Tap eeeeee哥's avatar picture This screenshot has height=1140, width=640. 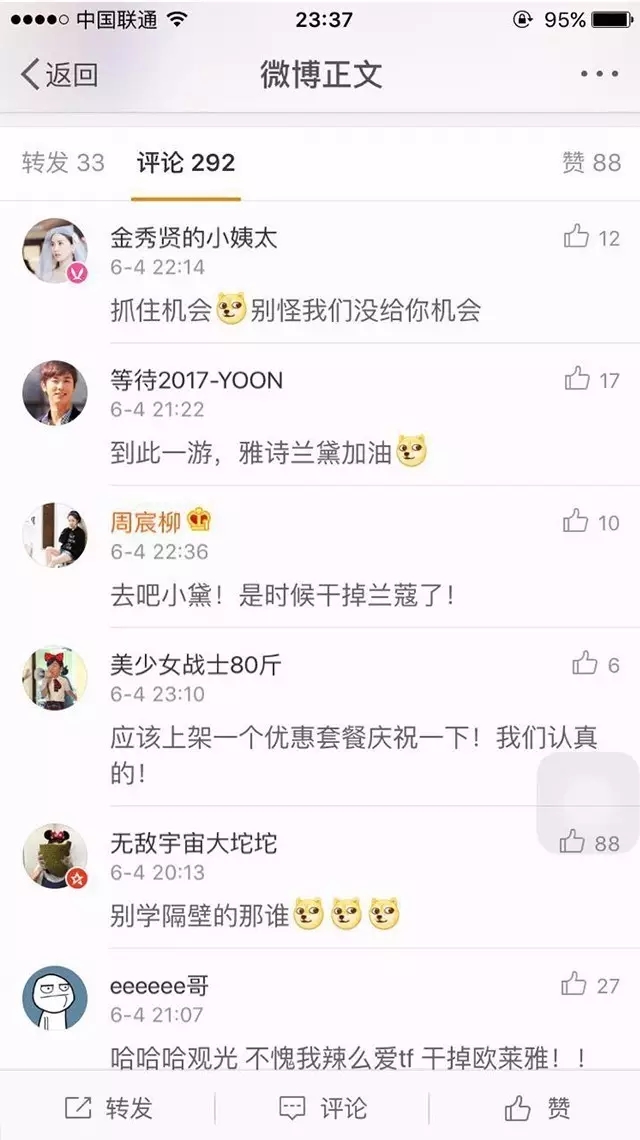pyautogui.click(x=54, y=998)
